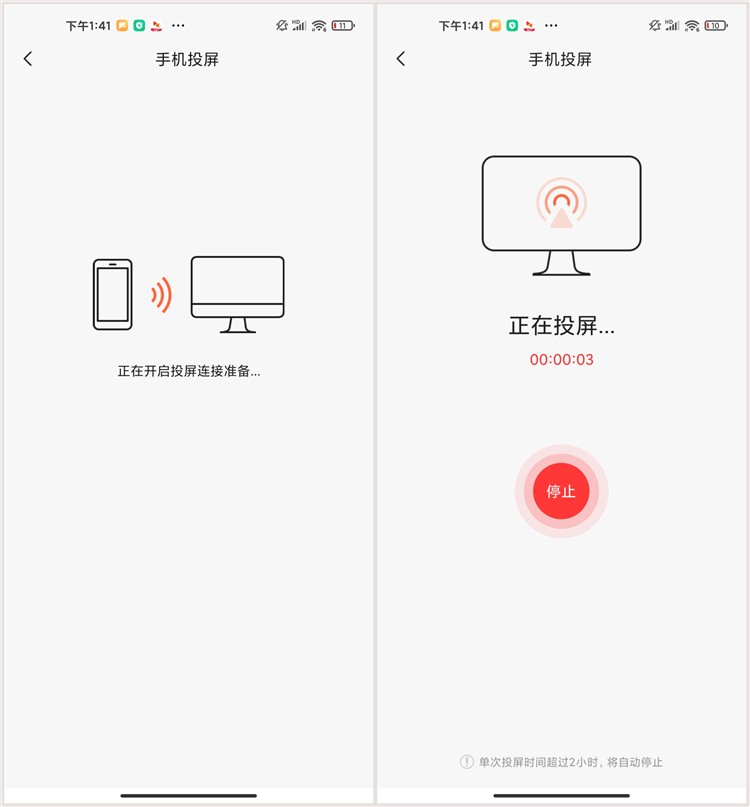Go back from the 正在投屏 casting screen
The height and width of the screenshot is (807, 750).
401,59
